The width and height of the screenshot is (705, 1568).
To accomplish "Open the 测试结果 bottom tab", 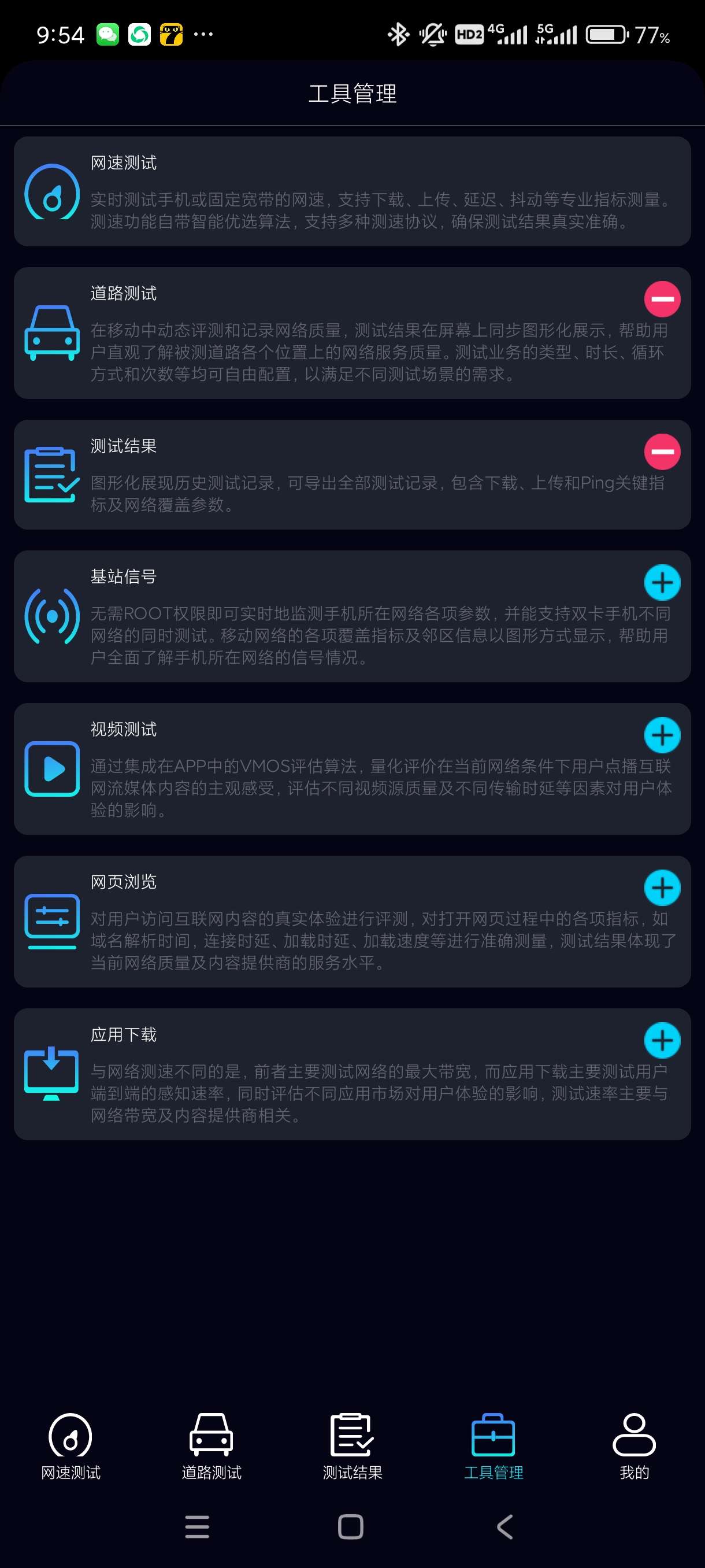I will tap(352, 1446).
